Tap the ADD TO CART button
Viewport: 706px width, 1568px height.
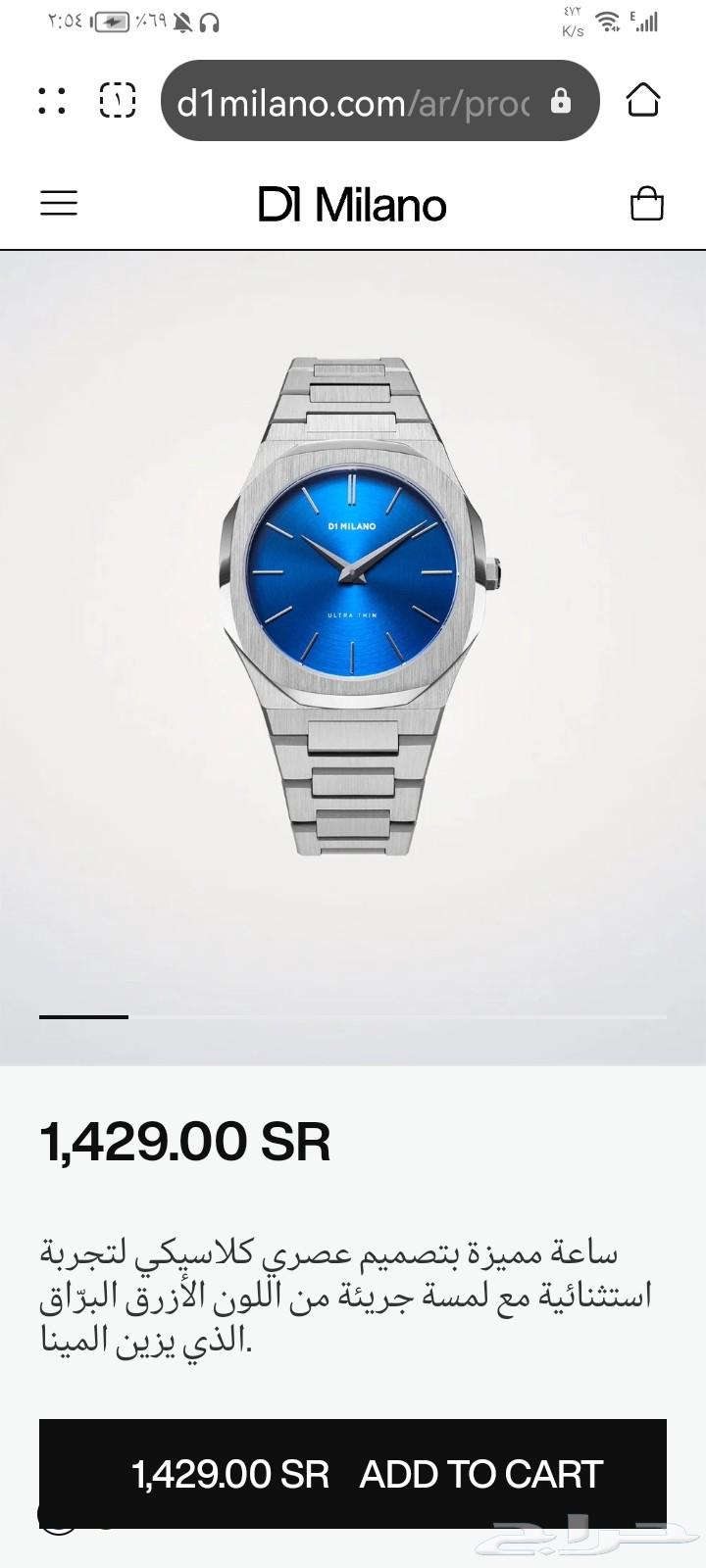353,1474
